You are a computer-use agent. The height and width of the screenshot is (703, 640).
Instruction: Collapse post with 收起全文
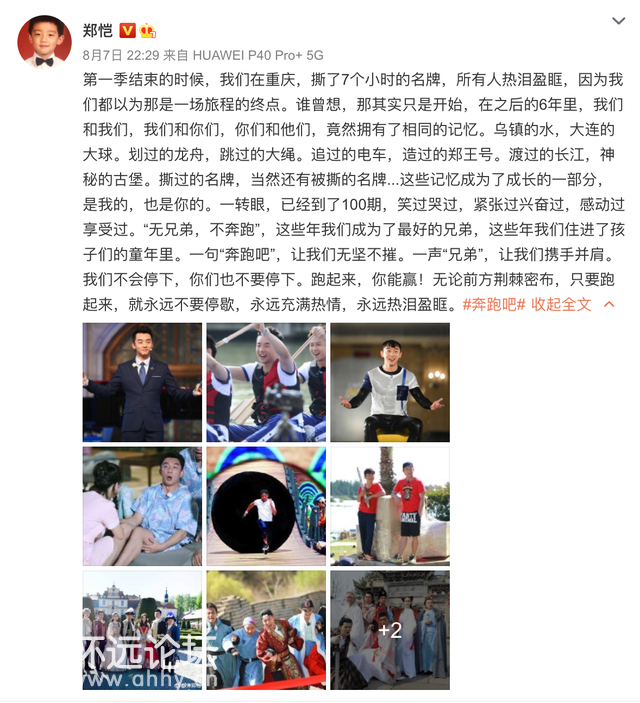562,304
